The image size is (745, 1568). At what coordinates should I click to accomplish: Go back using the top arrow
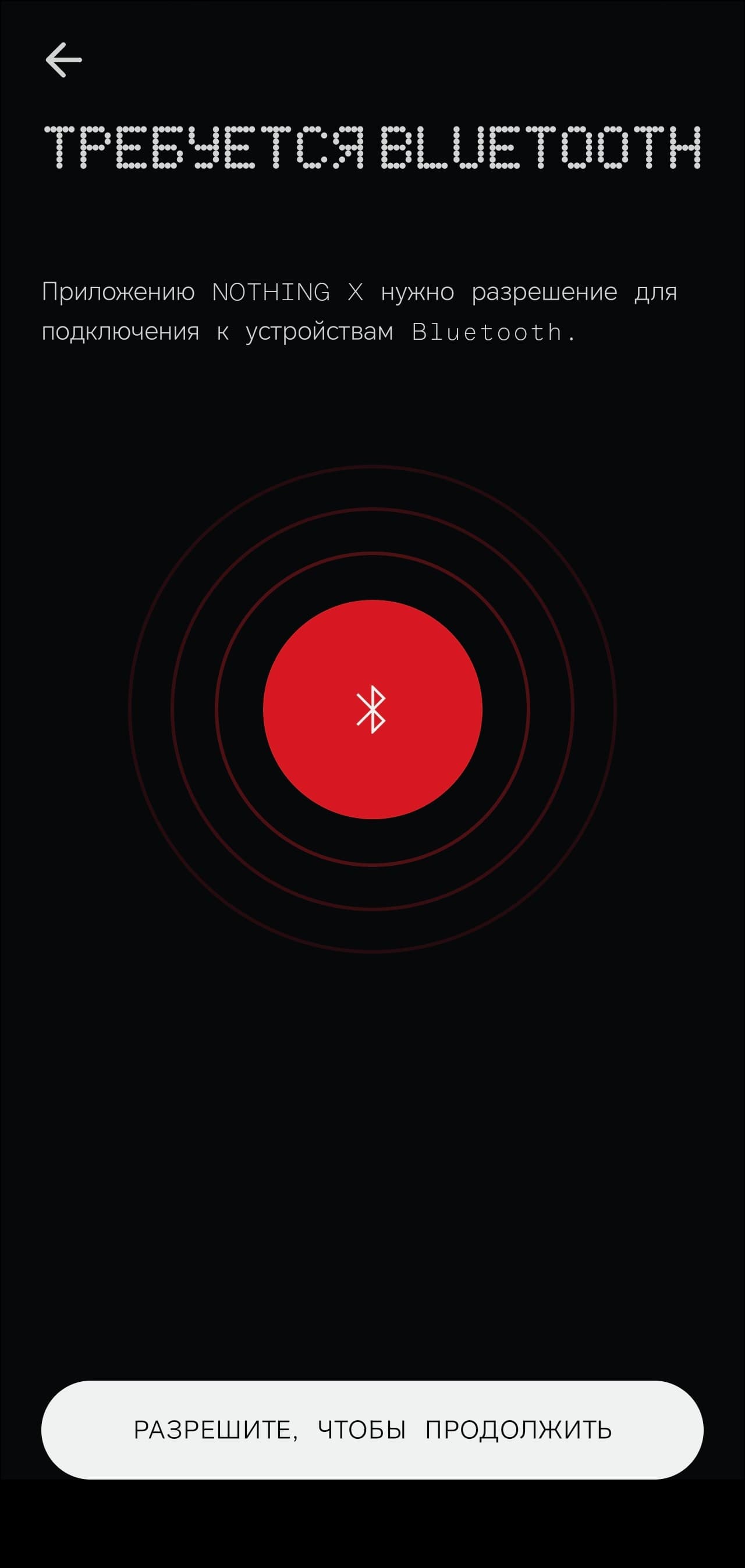click(x=63, y=60)
